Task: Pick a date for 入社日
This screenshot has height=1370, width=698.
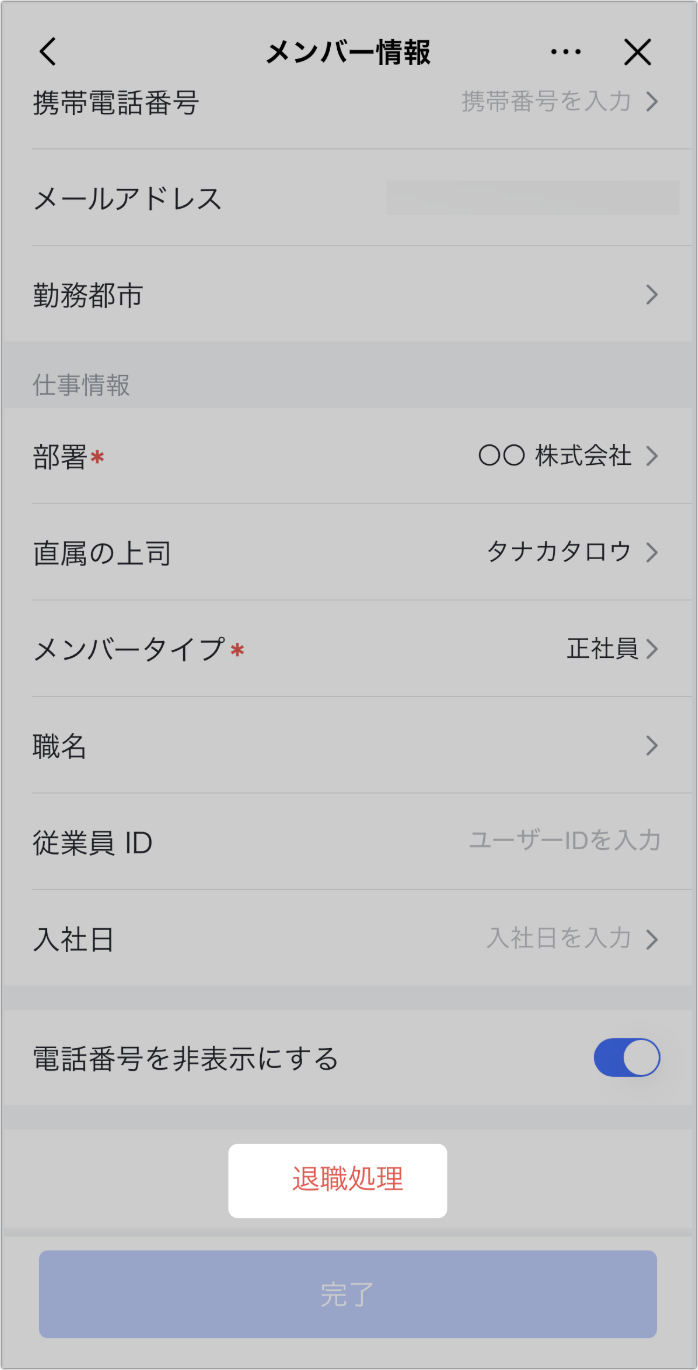Action: coord(570,938)
